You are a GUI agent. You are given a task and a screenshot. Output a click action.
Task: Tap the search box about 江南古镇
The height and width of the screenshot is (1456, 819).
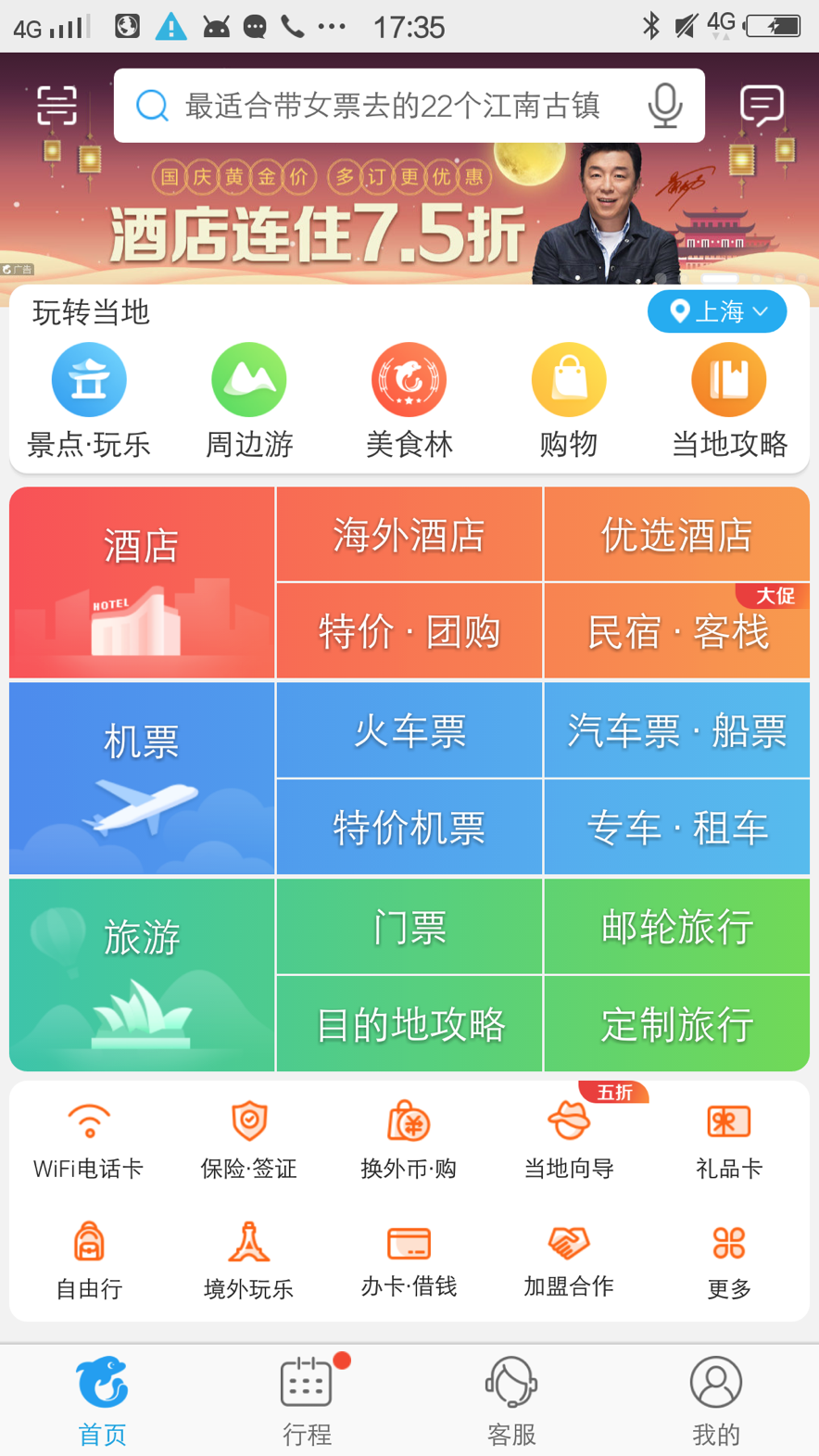click(389, 106)
